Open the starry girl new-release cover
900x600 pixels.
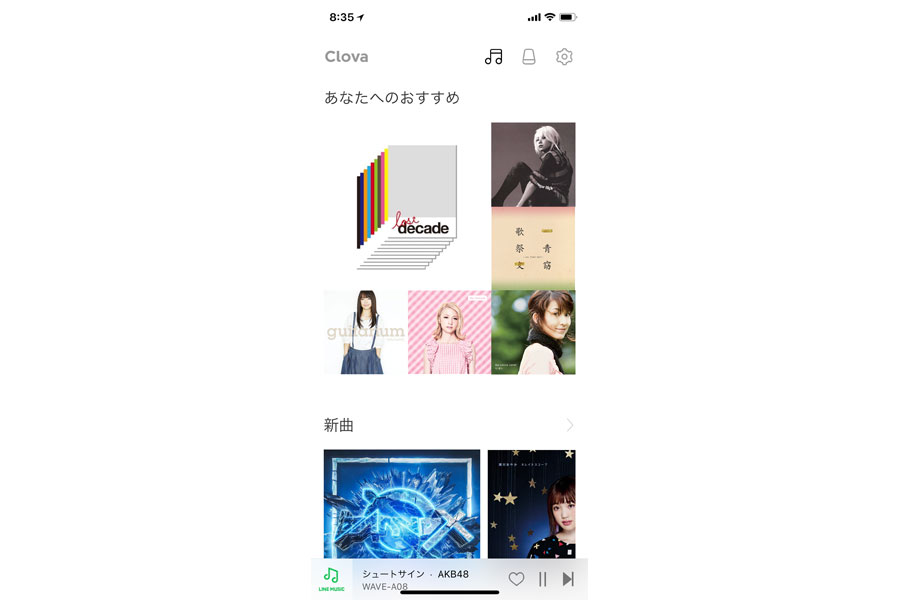(x=531, y=504)
